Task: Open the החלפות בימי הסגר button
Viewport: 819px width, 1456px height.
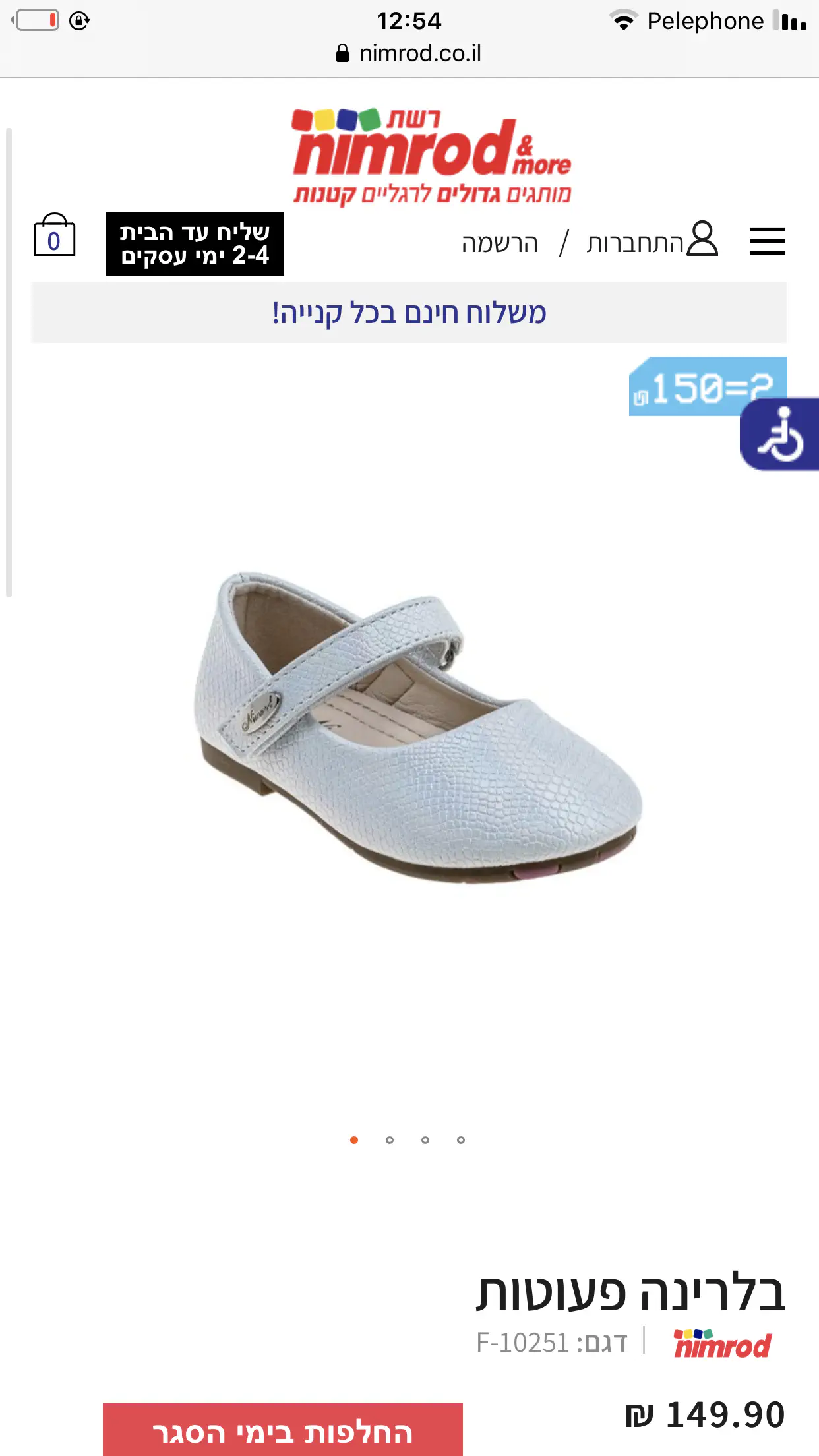Action: [x=282, y=1432]
